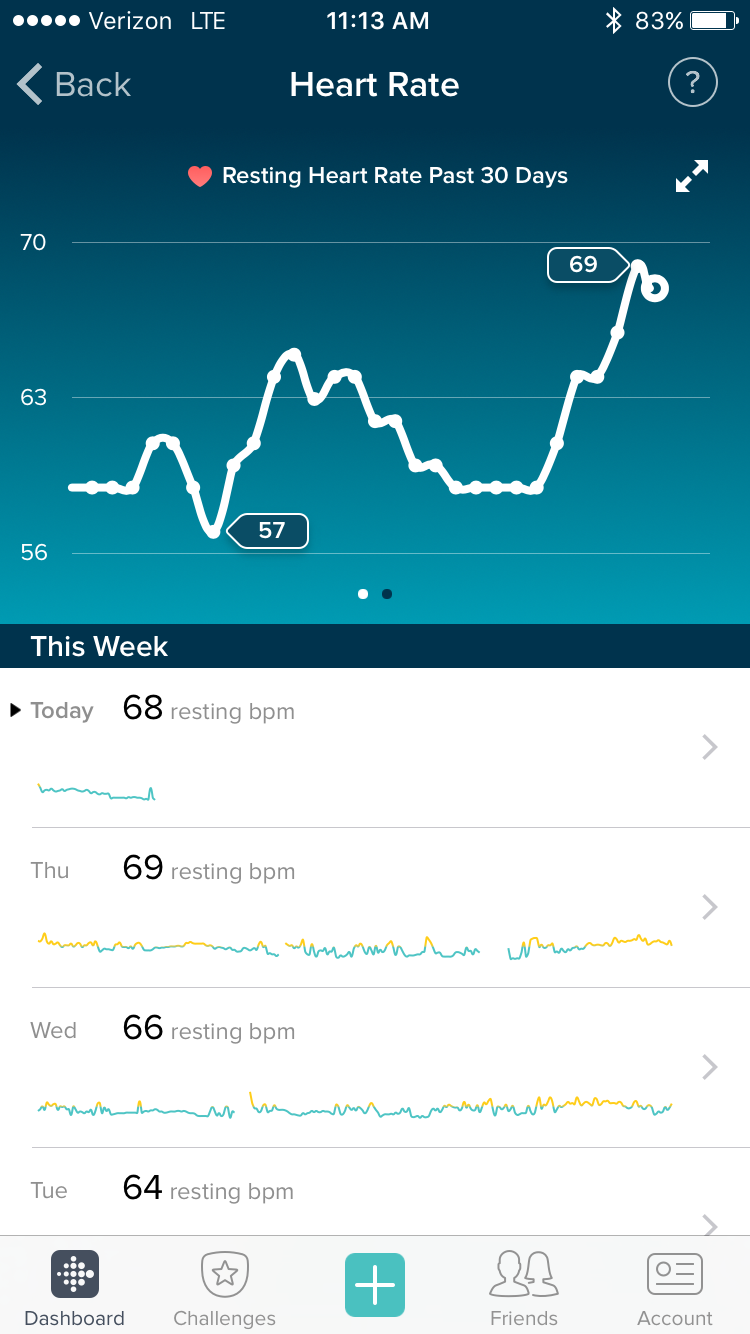The image size is (750, 1334).
Task: Open the help question mark icon
Action: click(x=692, y=83)
